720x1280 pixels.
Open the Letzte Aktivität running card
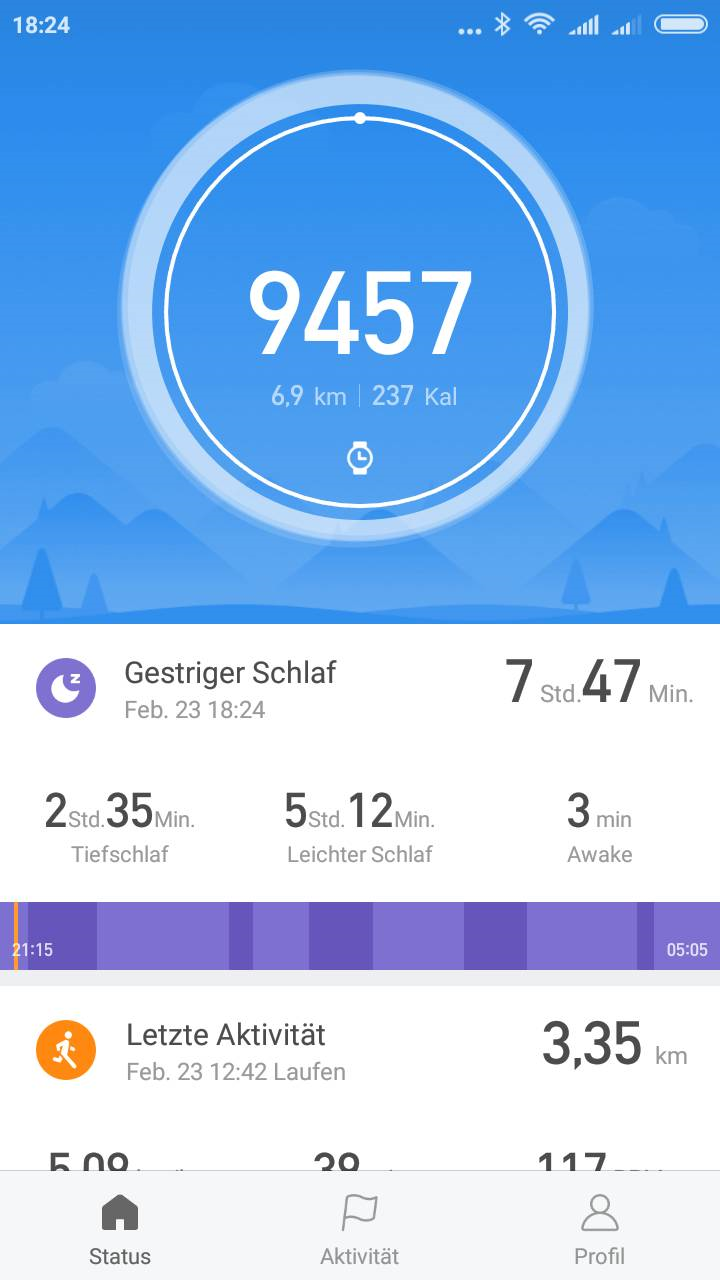point(360,1052)
